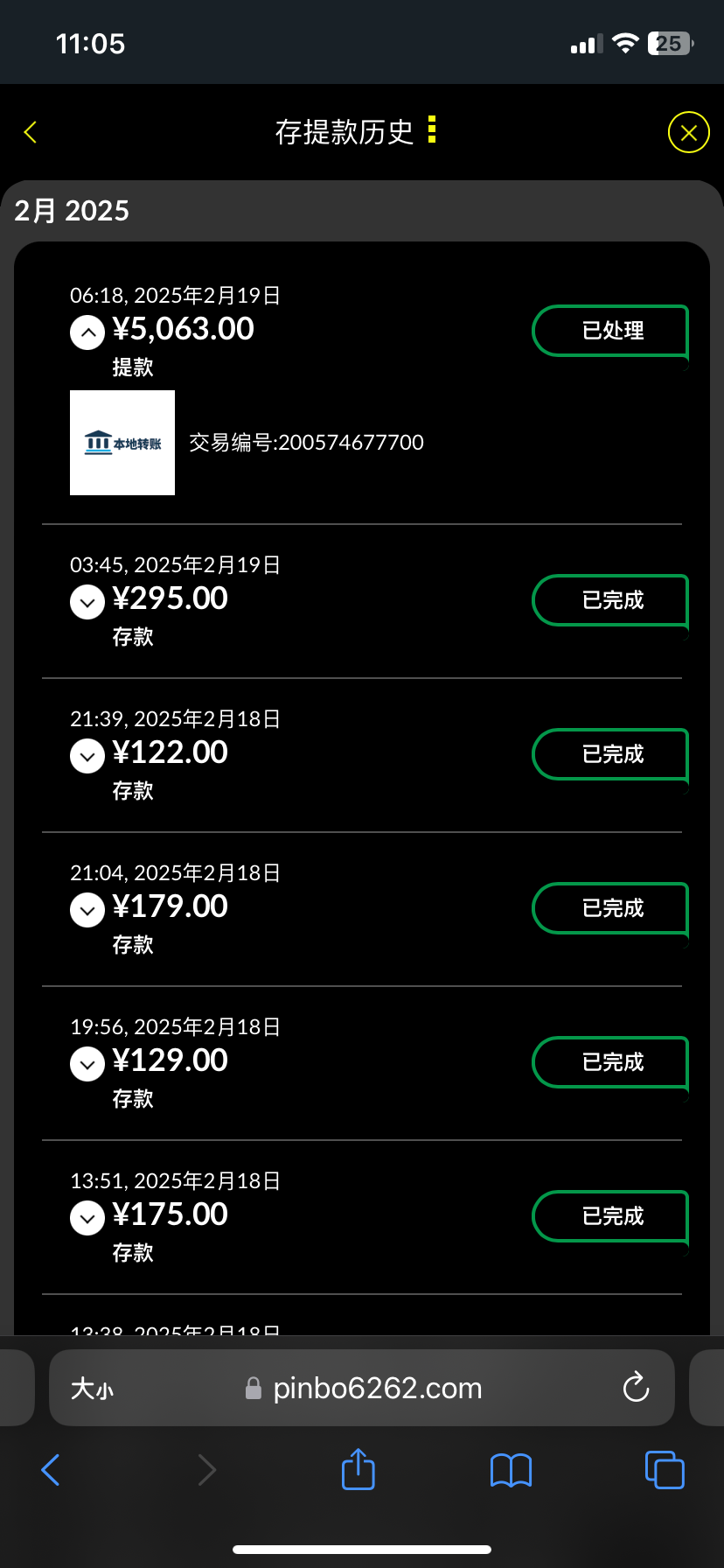
Task: Open the yellow three-dot menu beside 存提款历史
Action: click(x=431, y=129)
